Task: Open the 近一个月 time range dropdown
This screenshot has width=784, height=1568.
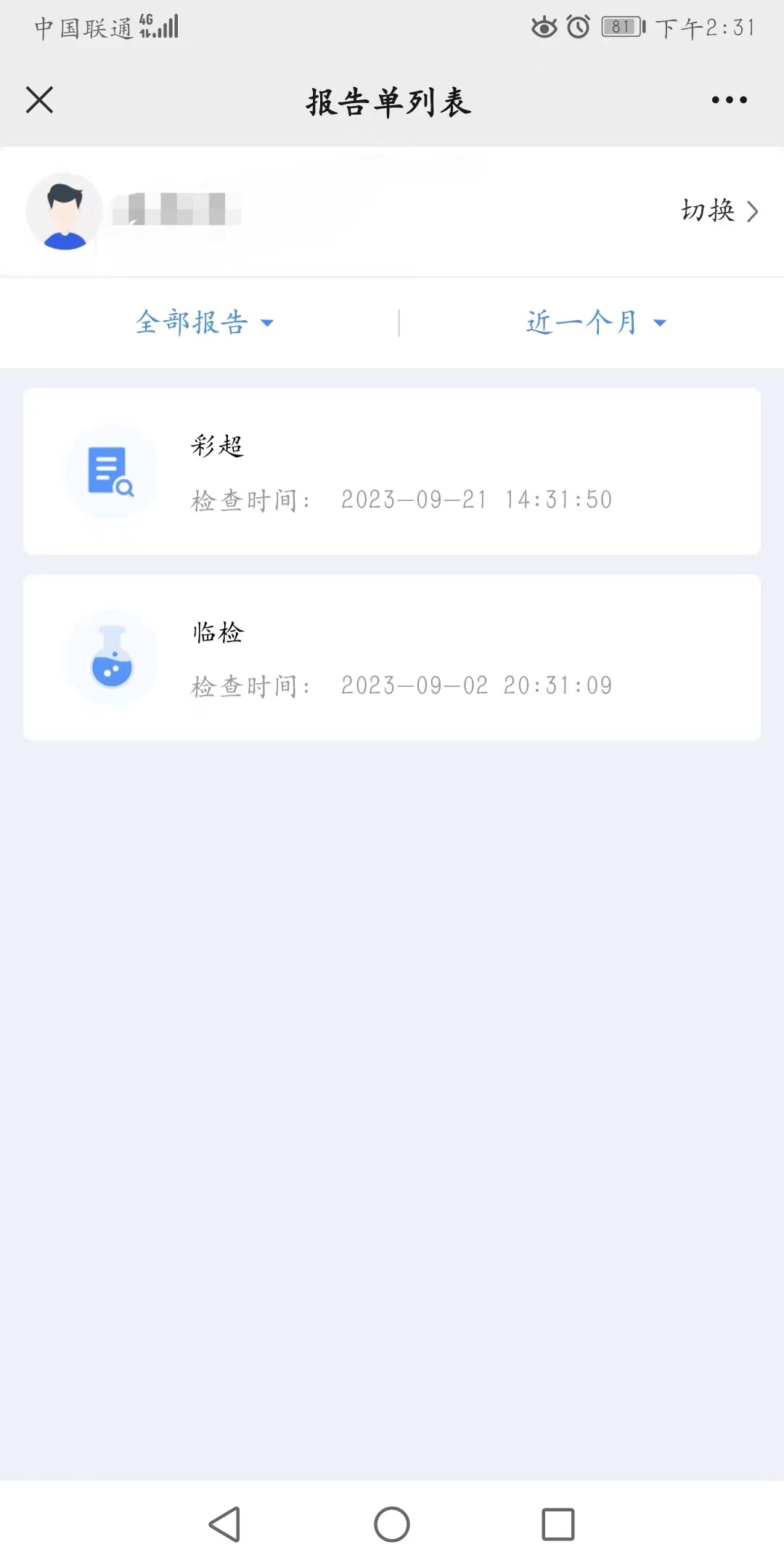Action: coord(594,322)
